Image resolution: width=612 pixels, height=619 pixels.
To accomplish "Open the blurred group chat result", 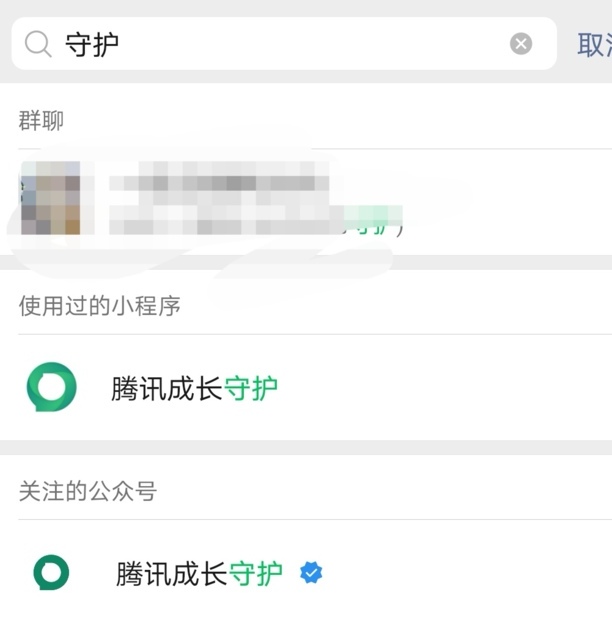I will click(220, 200).
